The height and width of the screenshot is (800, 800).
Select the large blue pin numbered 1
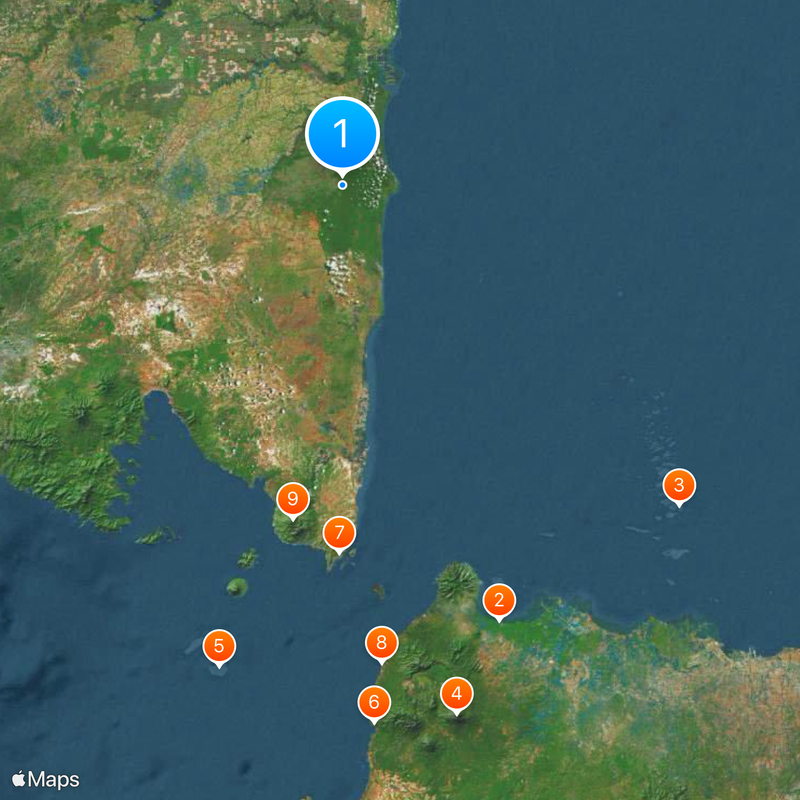(342, 134)
